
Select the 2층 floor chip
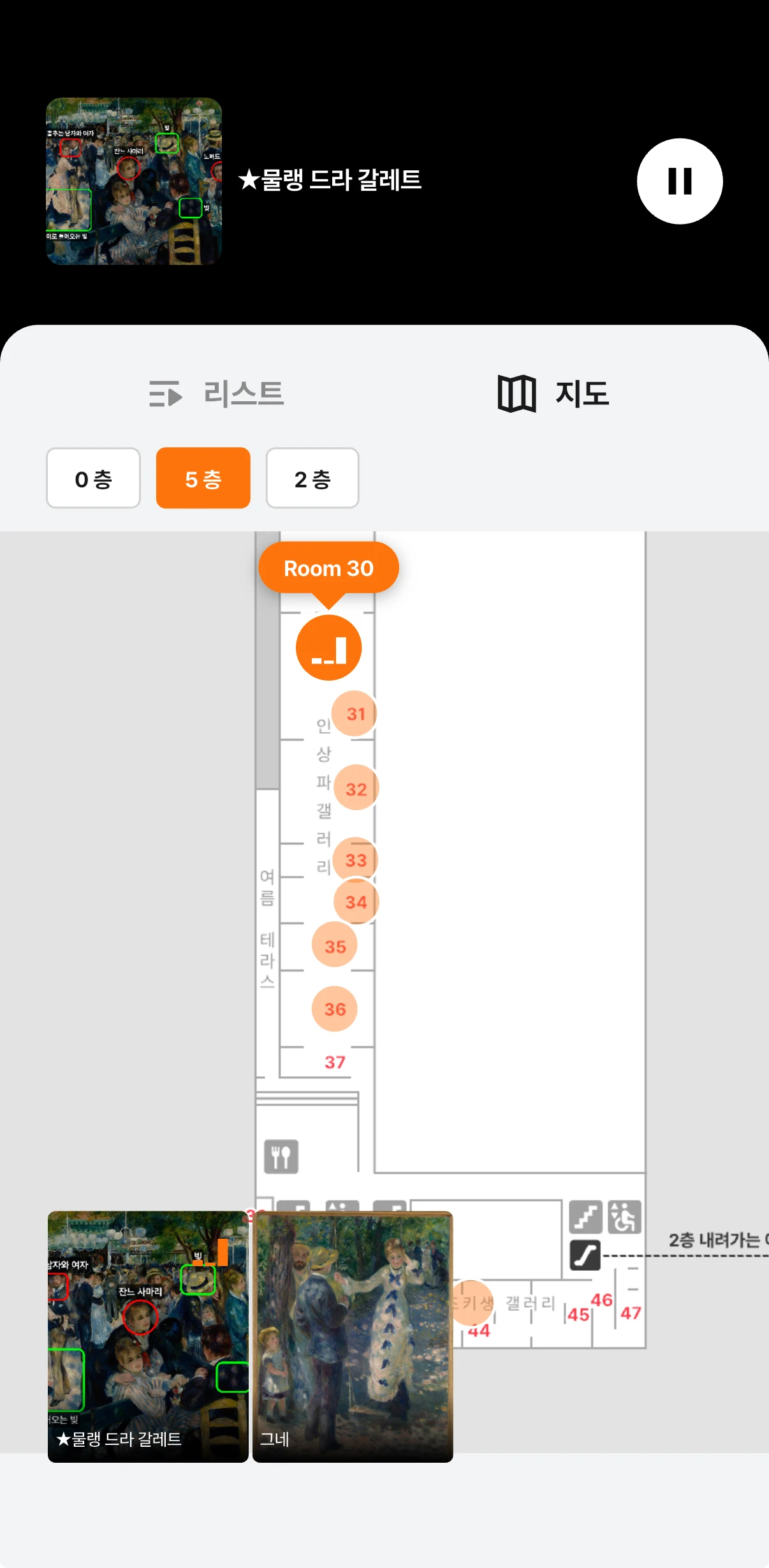pos(312,478)
